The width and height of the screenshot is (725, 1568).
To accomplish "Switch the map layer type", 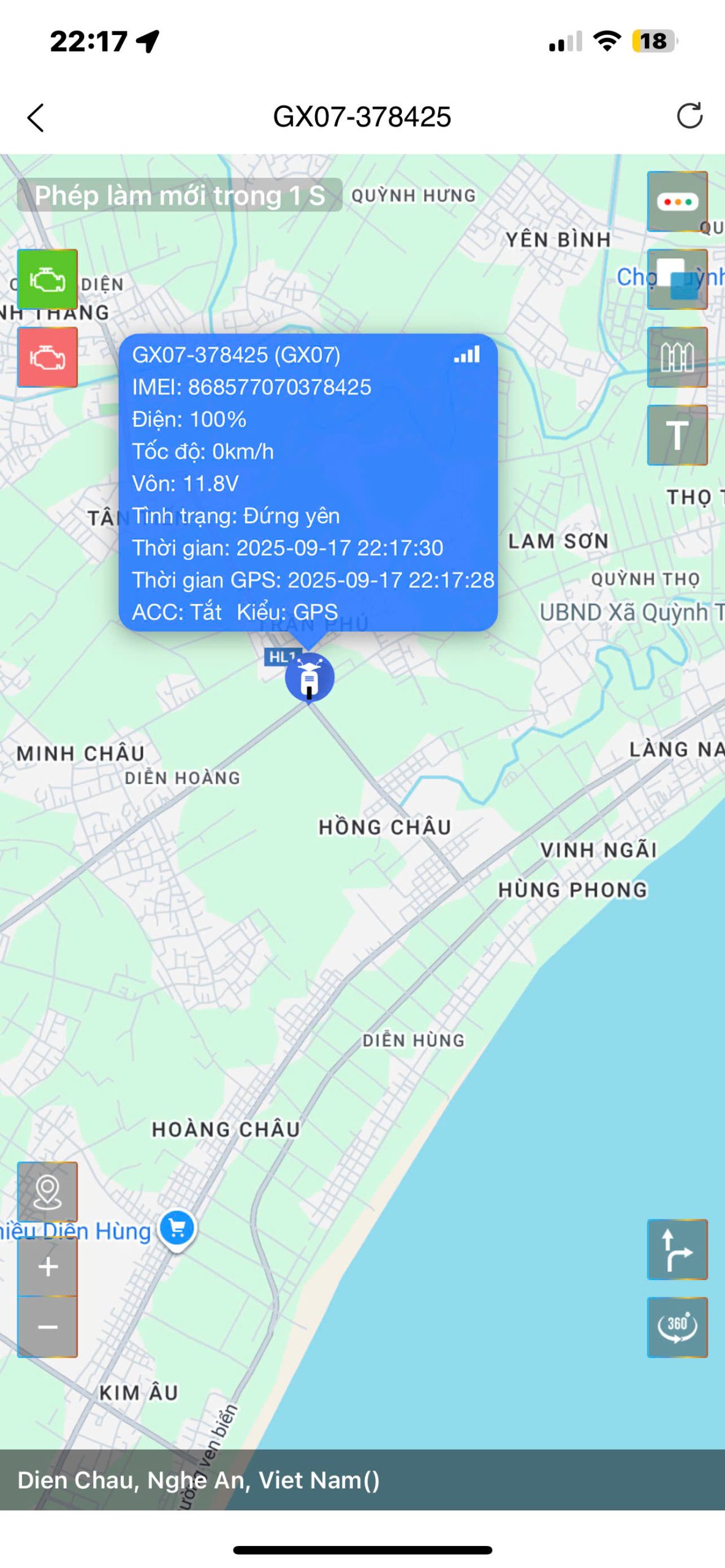I will pyautogui.click(x=677, y=279).
